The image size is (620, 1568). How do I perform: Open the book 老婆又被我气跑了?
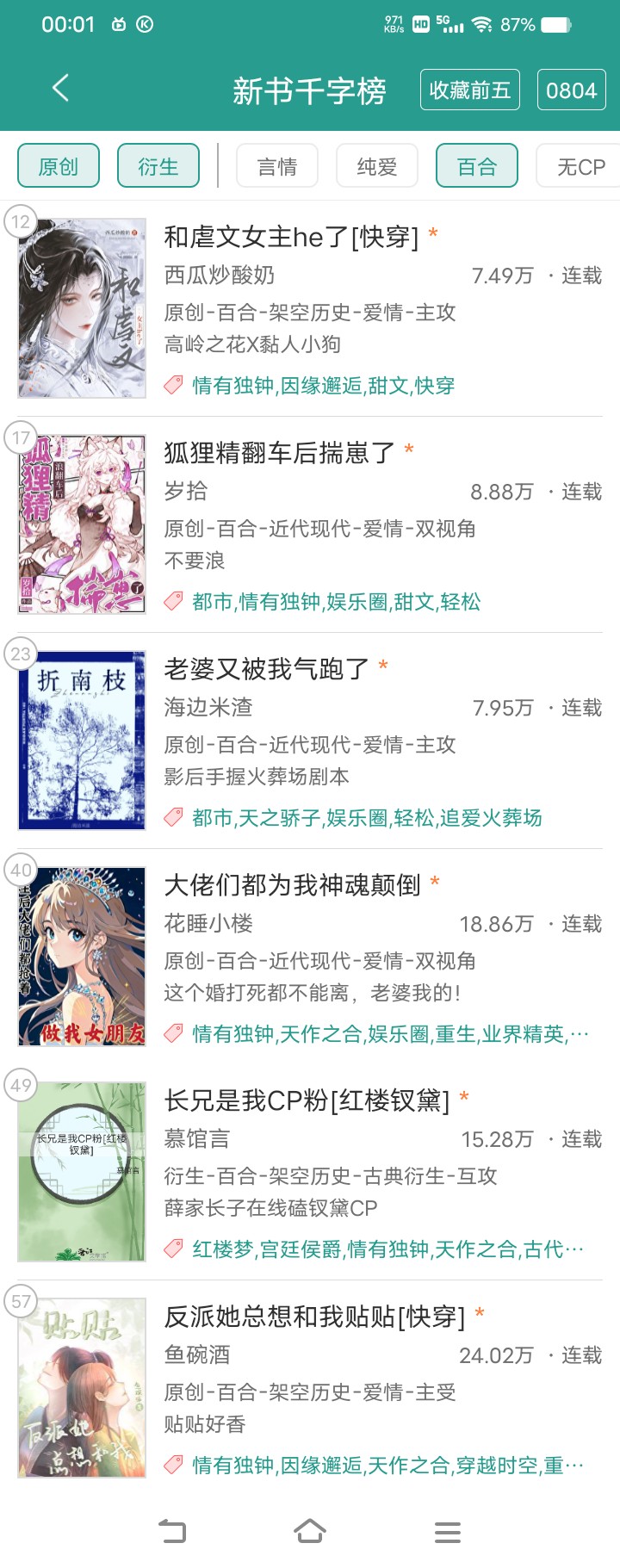(266, 669)
